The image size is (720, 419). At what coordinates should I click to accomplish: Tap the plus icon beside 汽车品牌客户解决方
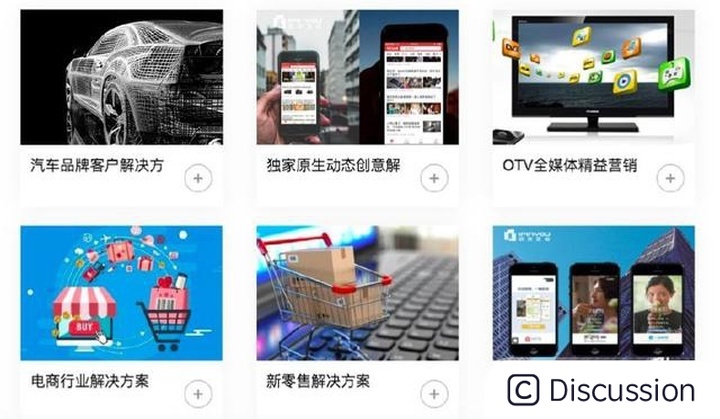coord(198,179)
